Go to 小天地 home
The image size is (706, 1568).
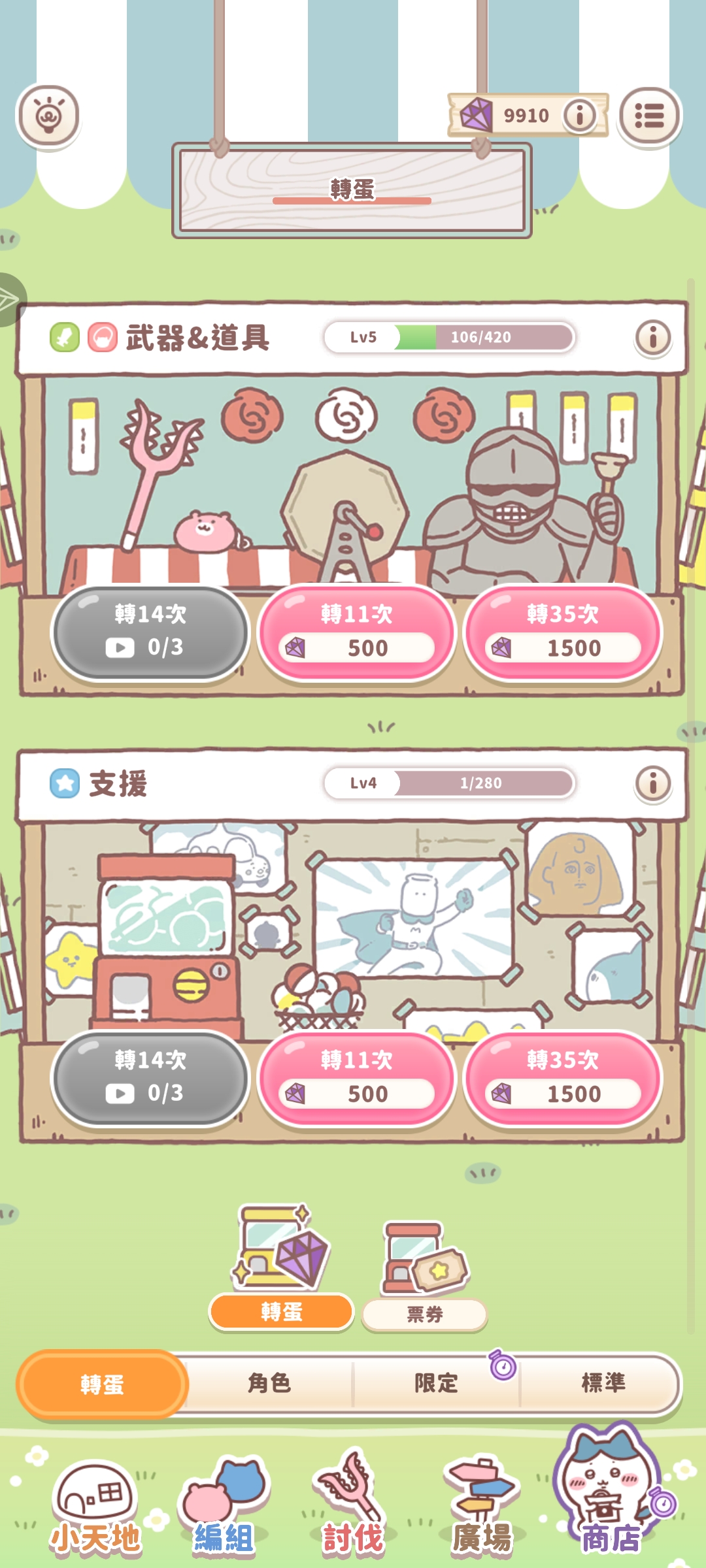pos(96,1509)
